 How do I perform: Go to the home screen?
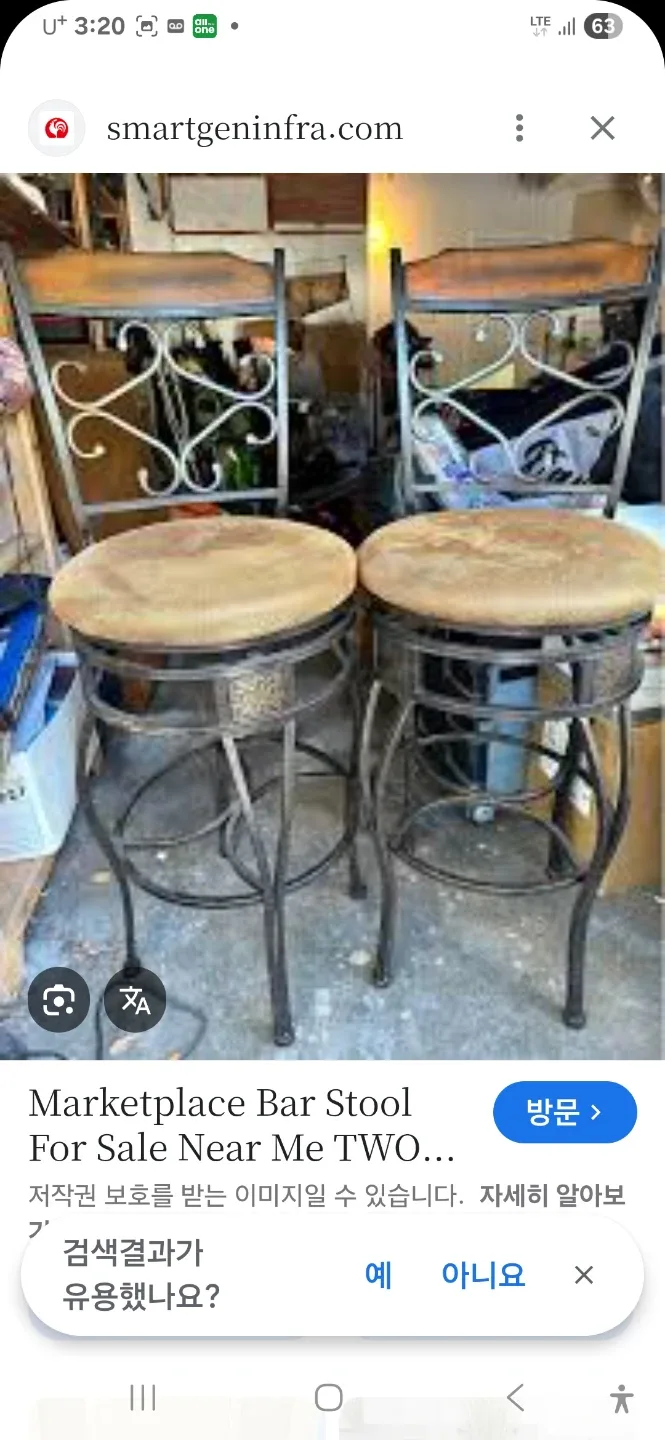329,1397
